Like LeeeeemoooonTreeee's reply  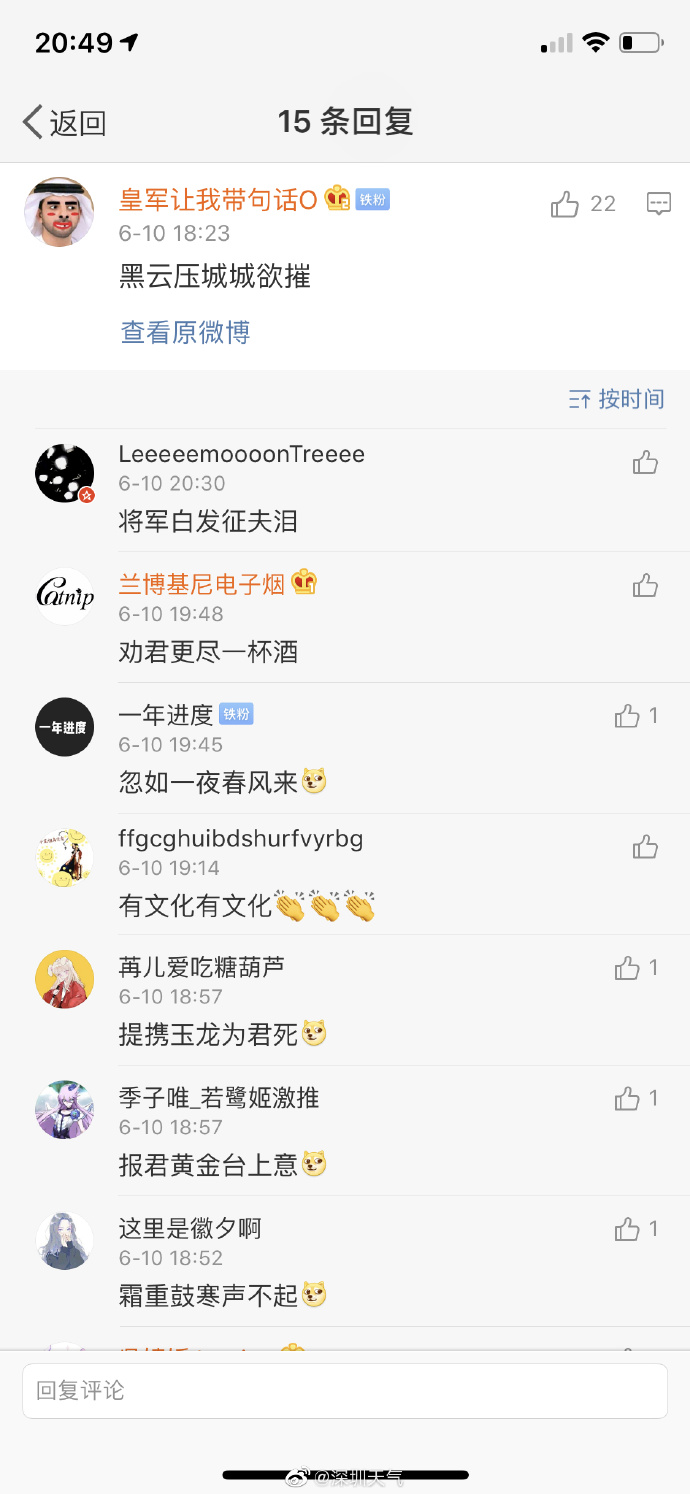click(x=645, y=462)
